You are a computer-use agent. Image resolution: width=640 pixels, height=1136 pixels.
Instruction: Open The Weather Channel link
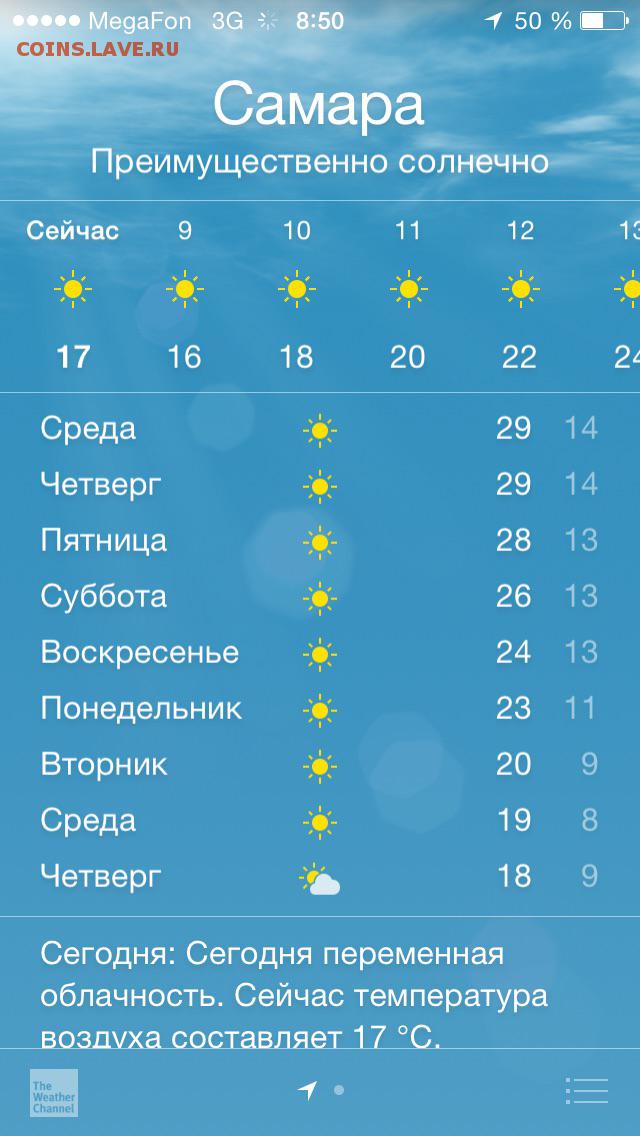point(54,1093)
